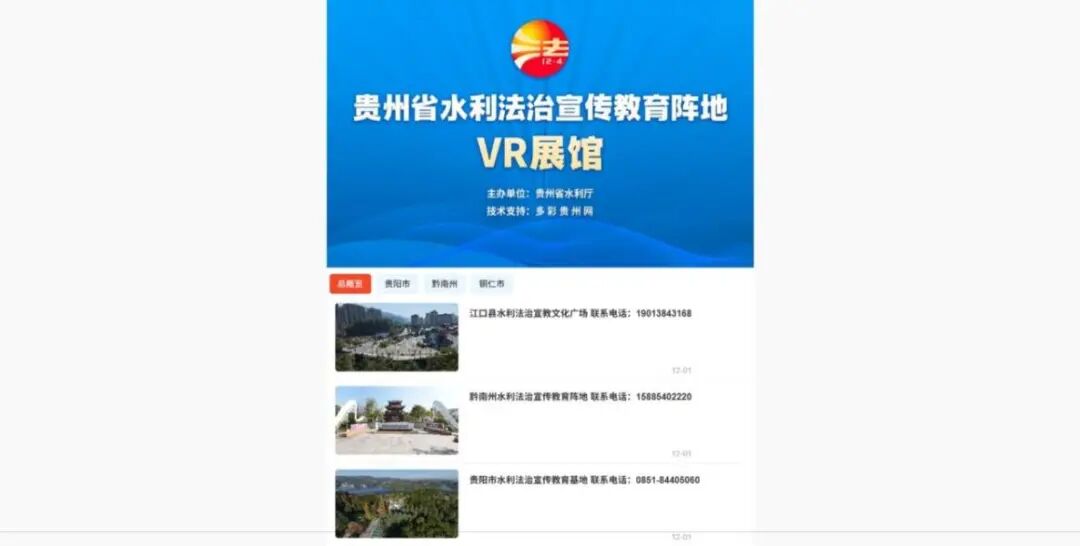Switch to the 贵阳市 tab
Image resolution: width=1080 pixels, height=546 pixels.
point(397,284)
